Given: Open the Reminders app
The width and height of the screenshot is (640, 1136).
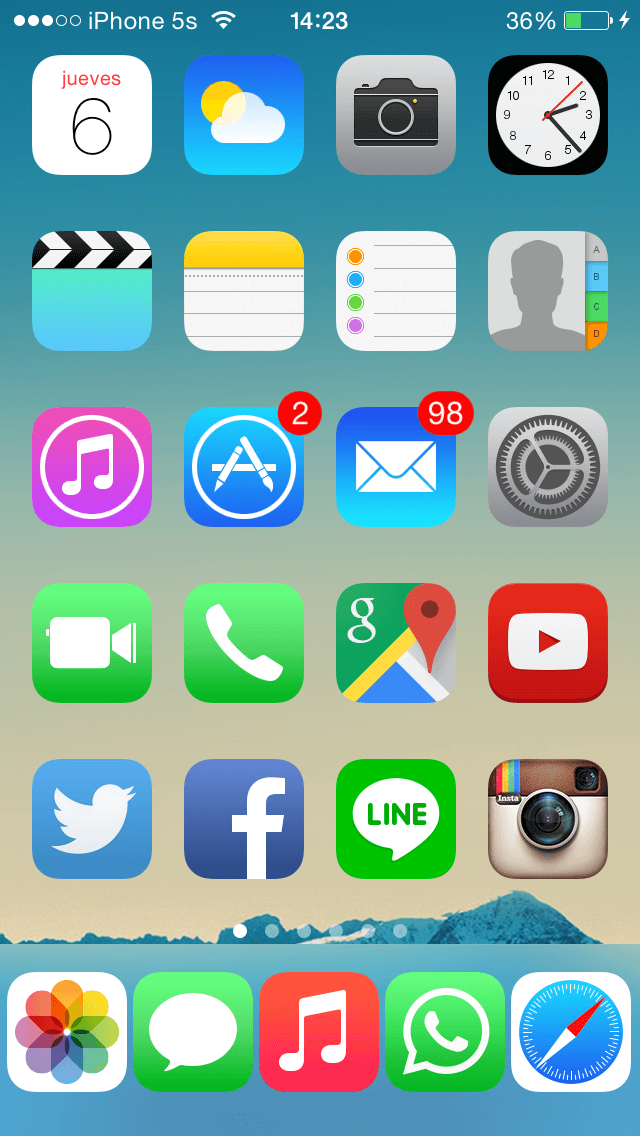Looking at the screenshot, I should click(396, 291).
